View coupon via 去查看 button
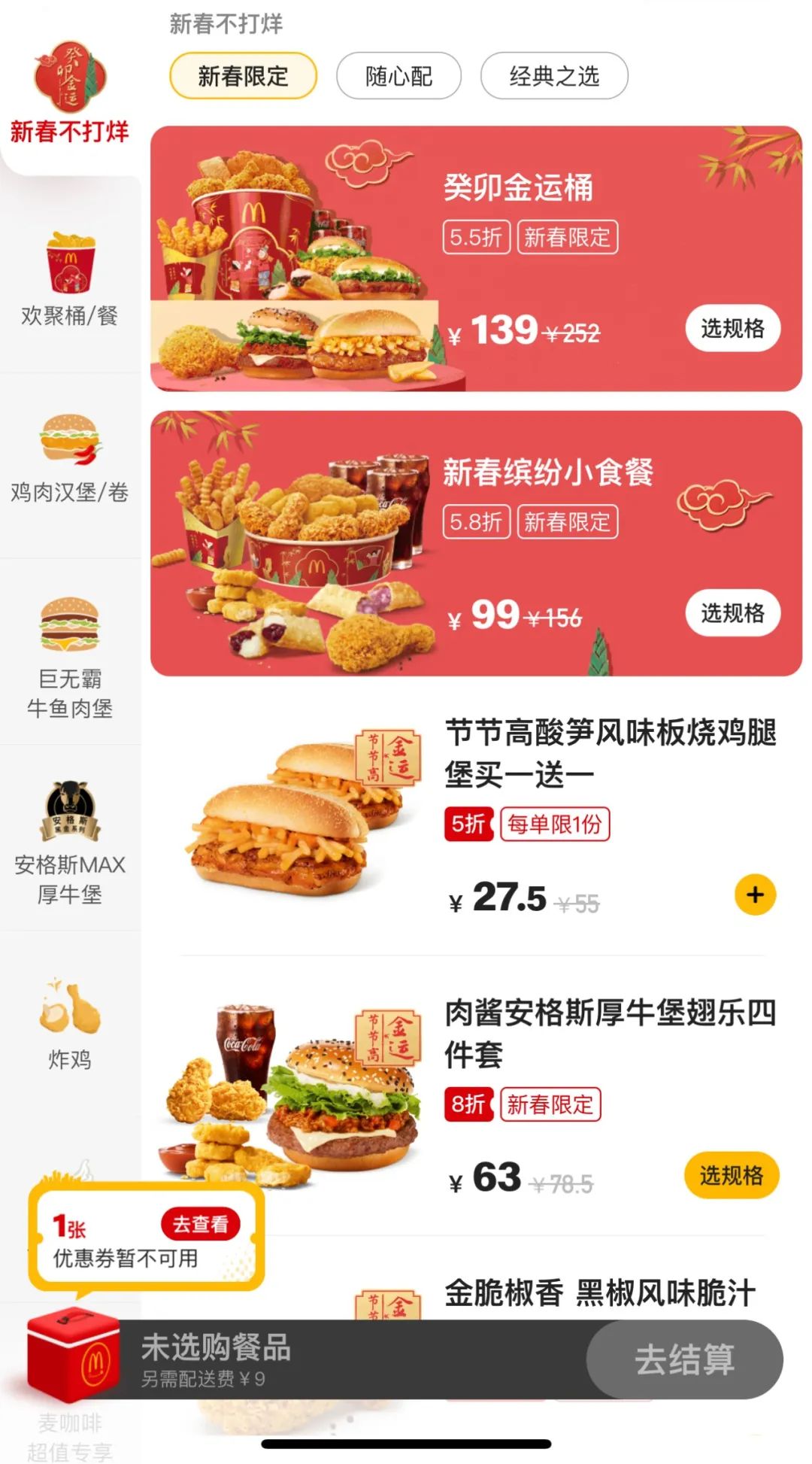812x1464 pixels. (200, 1224)
